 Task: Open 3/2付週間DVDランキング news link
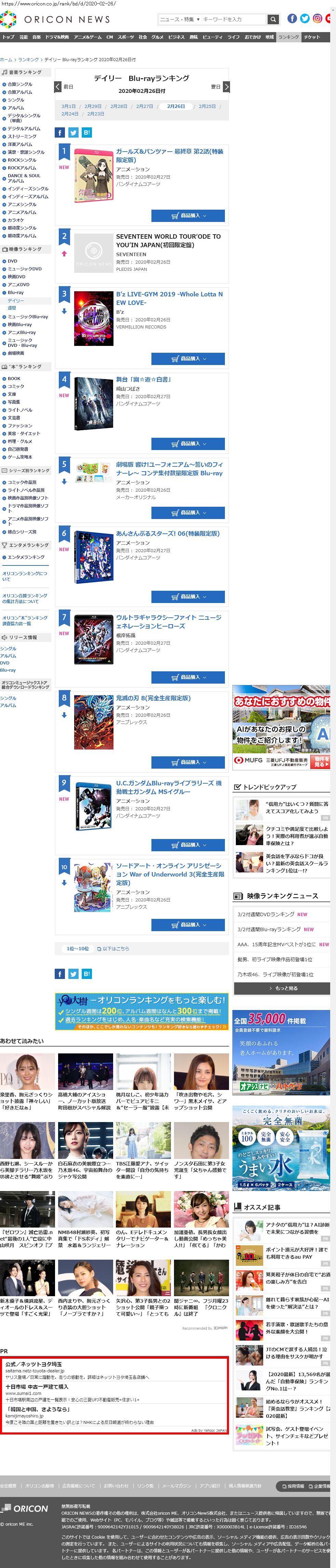click(x=265, y=914)
